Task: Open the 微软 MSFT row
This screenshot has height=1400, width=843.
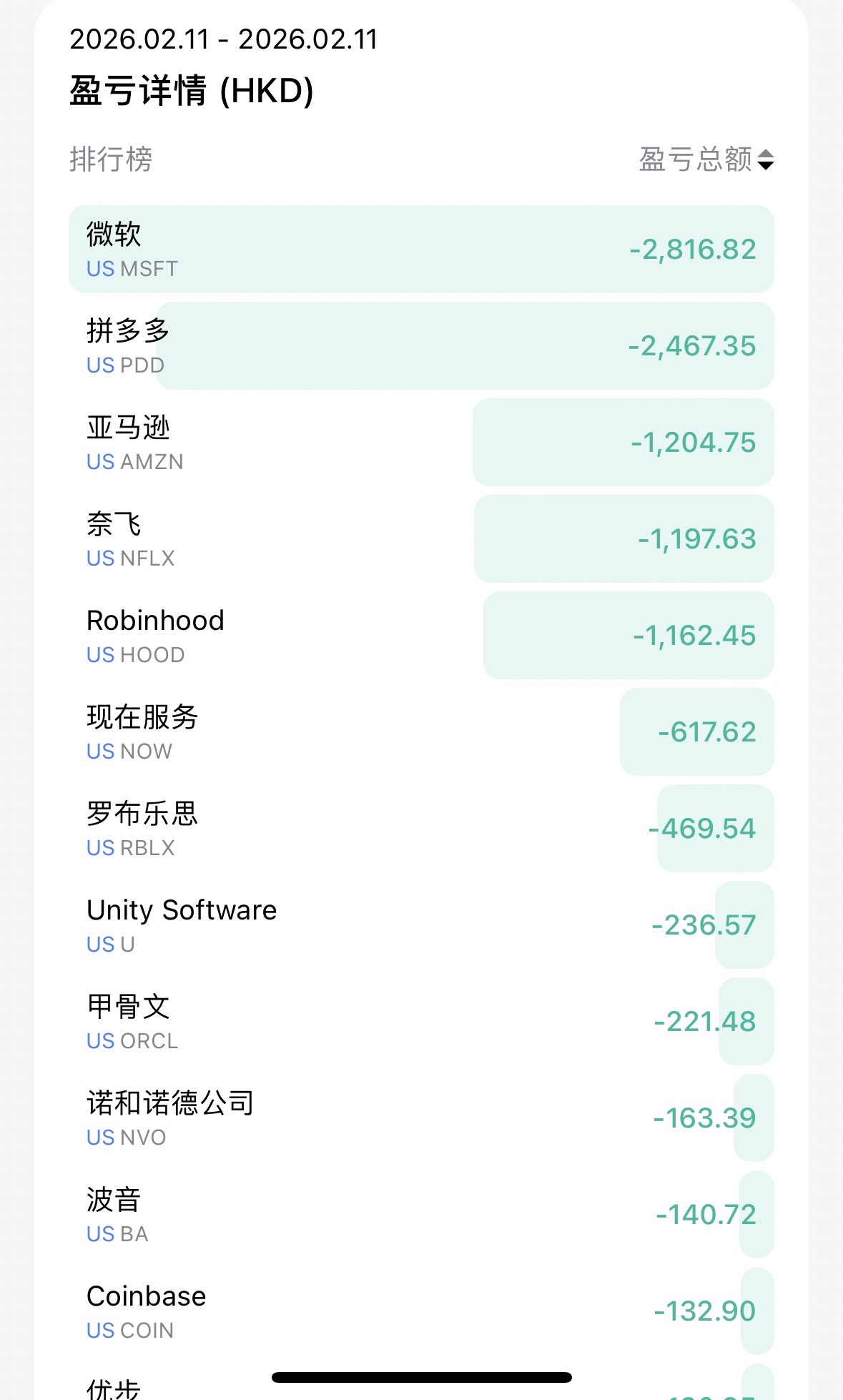Action: click(x=420, y=250)
